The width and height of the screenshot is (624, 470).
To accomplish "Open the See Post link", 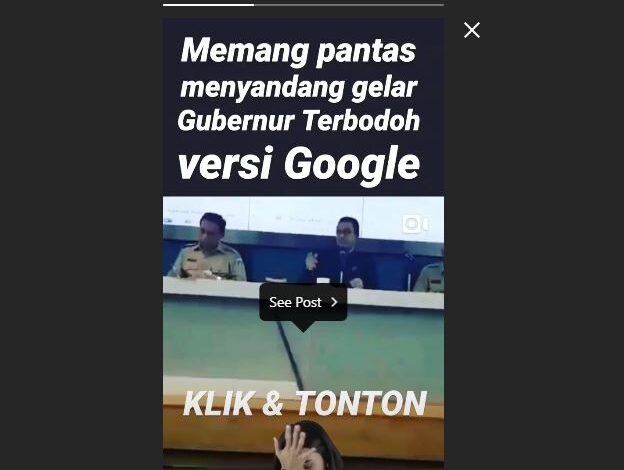I will click(303, 302).
